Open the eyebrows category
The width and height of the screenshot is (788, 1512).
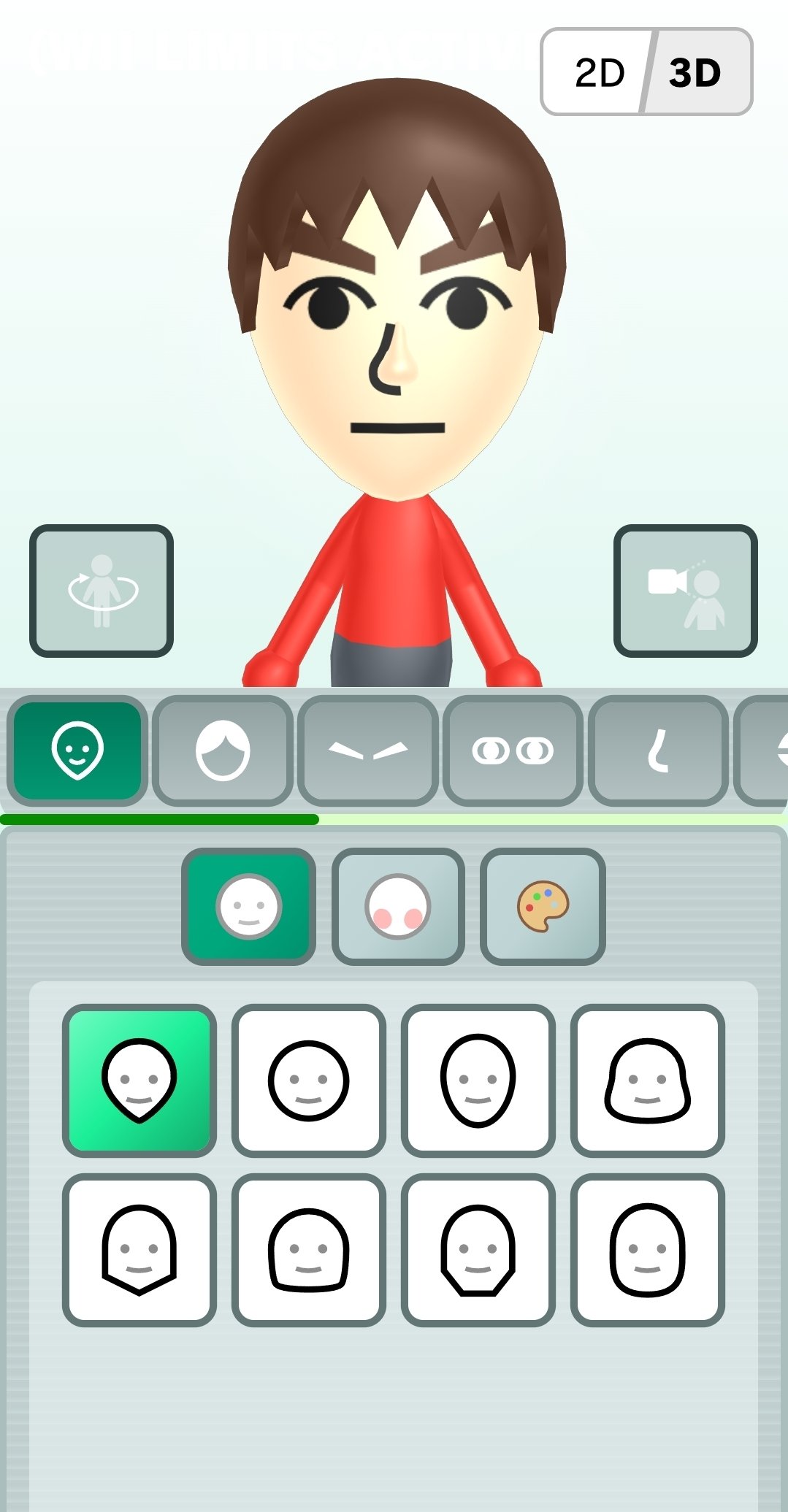click(369, 750)
